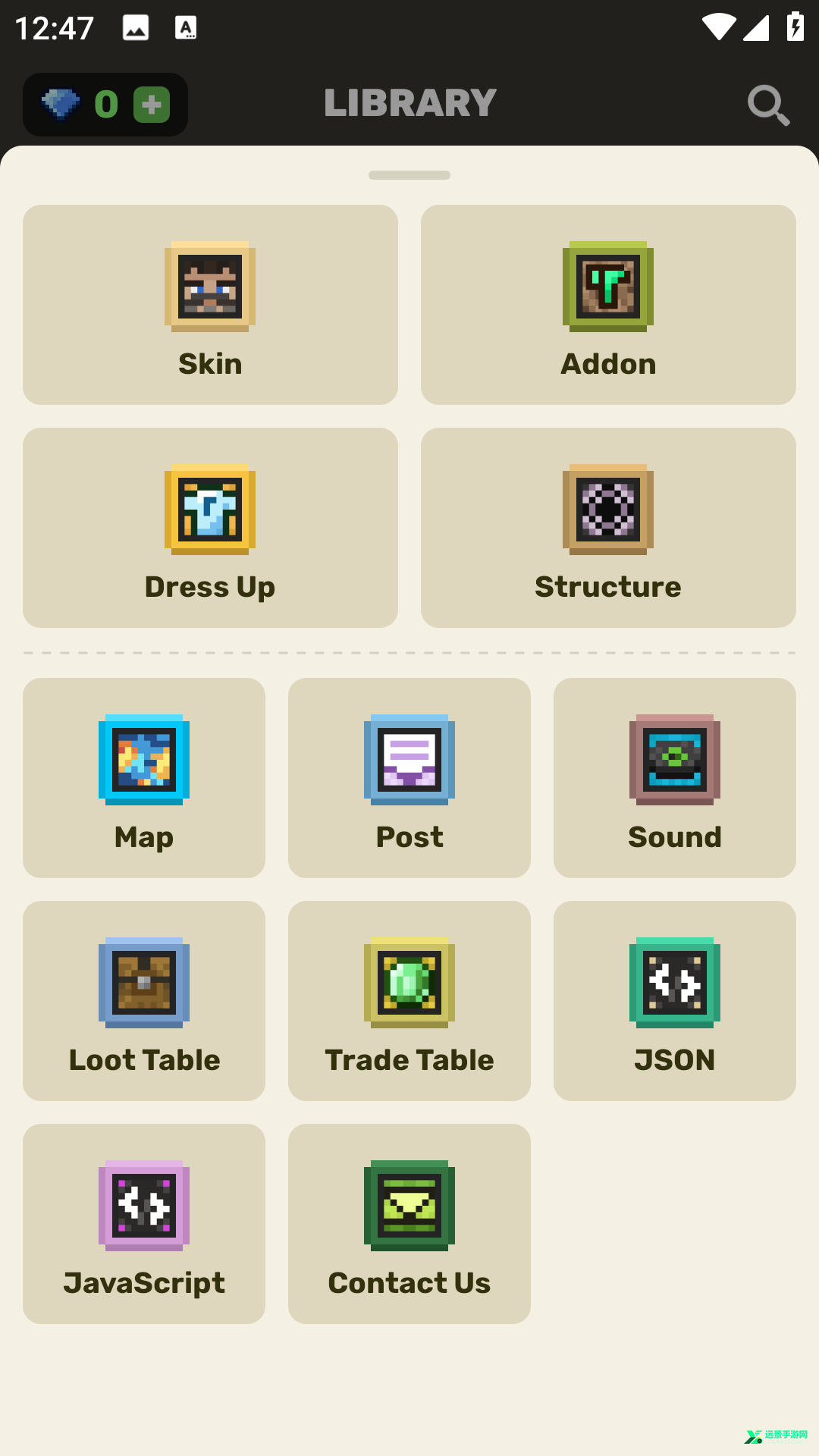The width and height of the screenshot is (819, 1456).
Task: Open the JavaScript code icon
Action: (x=144, y=1206)
